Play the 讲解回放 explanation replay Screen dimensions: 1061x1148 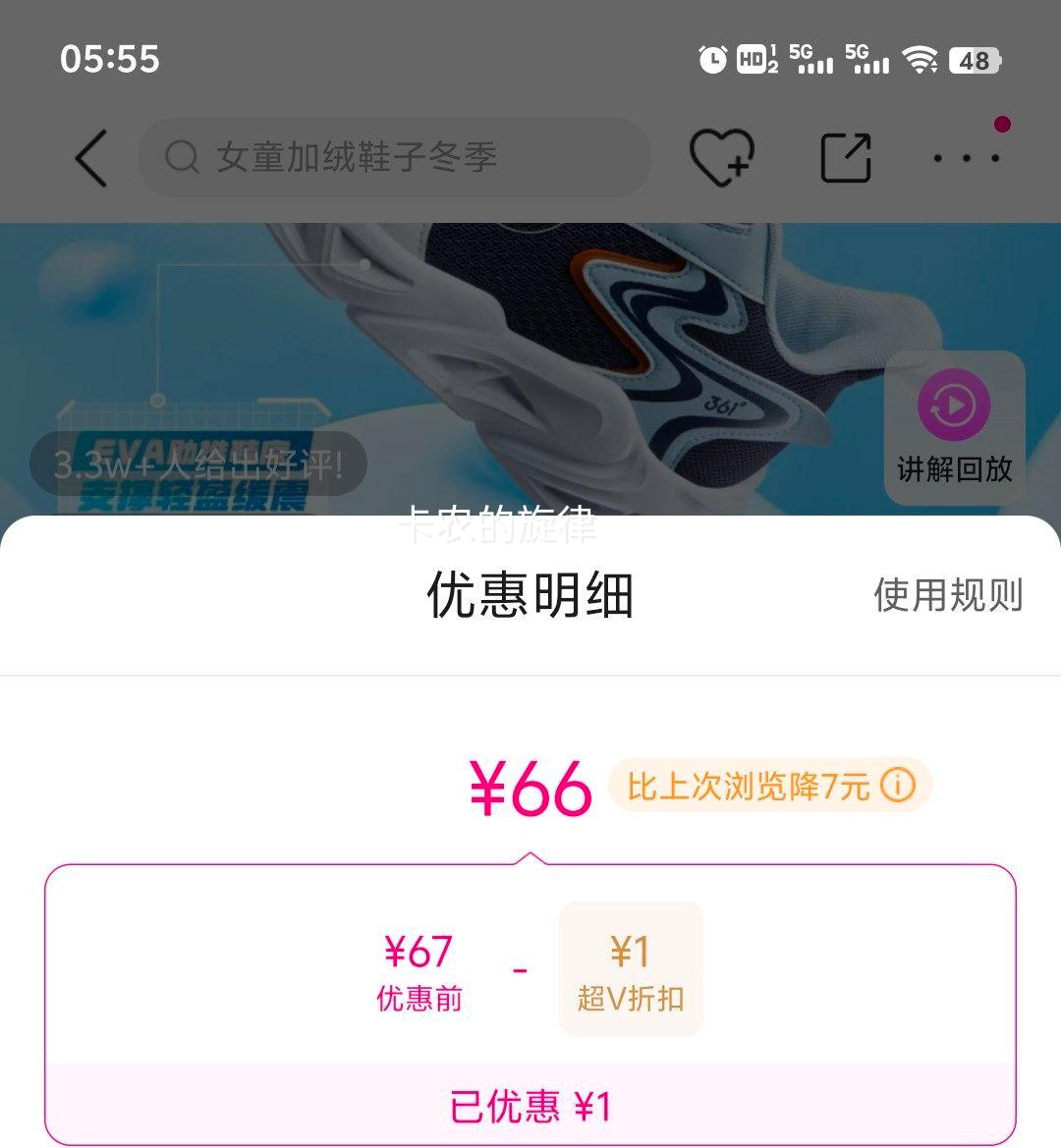(x=952, y=406)
